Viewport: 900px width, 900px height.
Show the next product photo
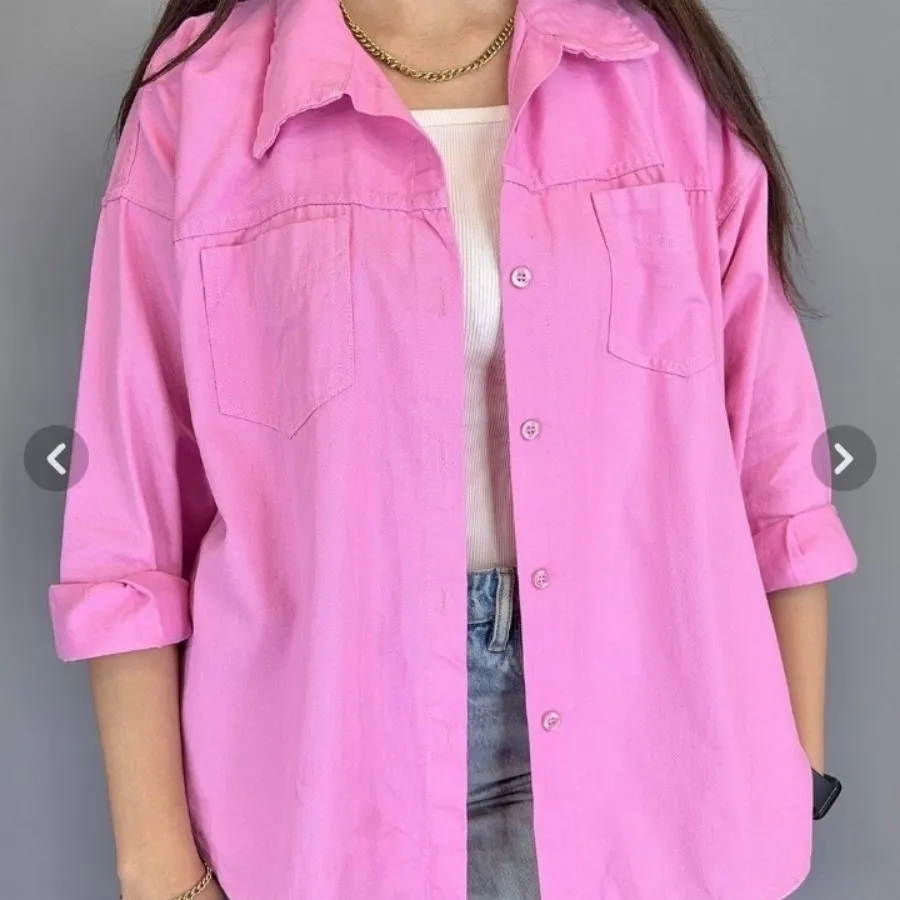click(x=843, y=459)
